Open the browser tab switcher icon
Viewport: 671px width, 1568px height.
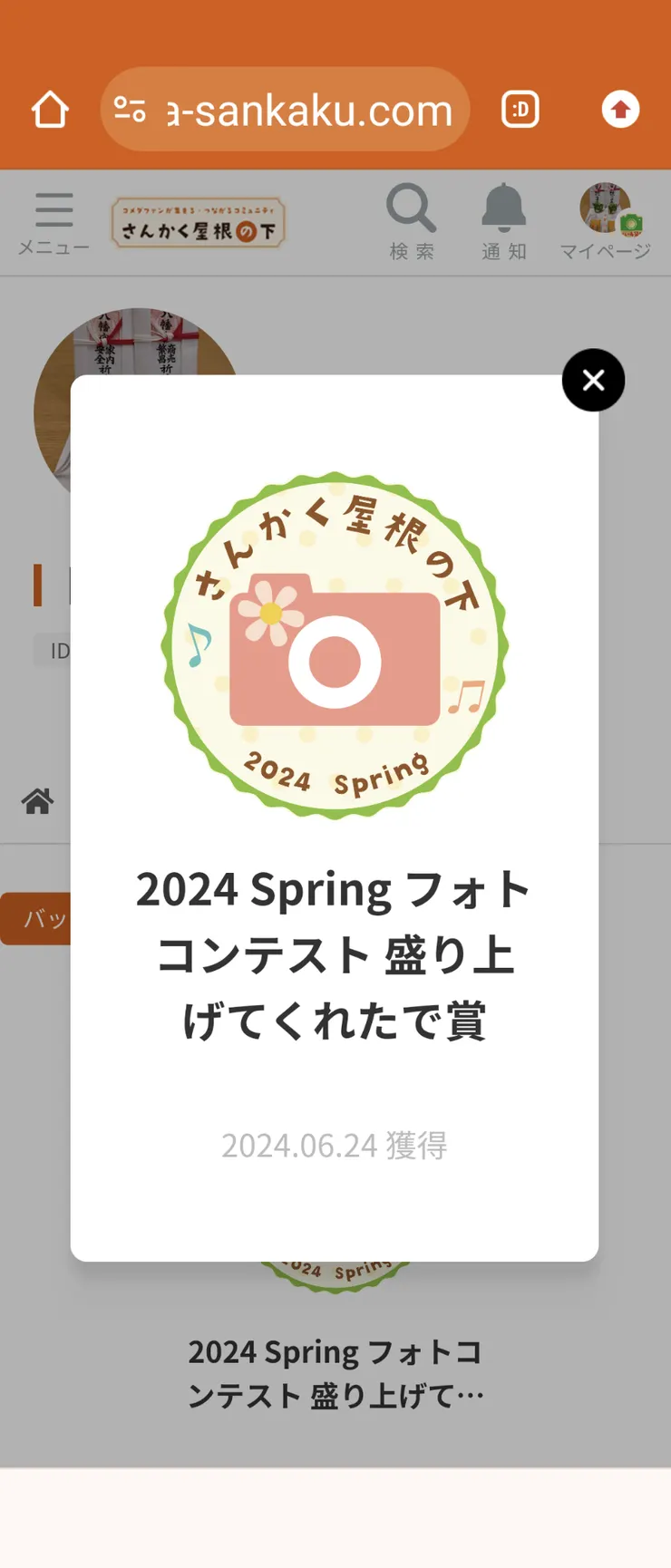point(520,109)
